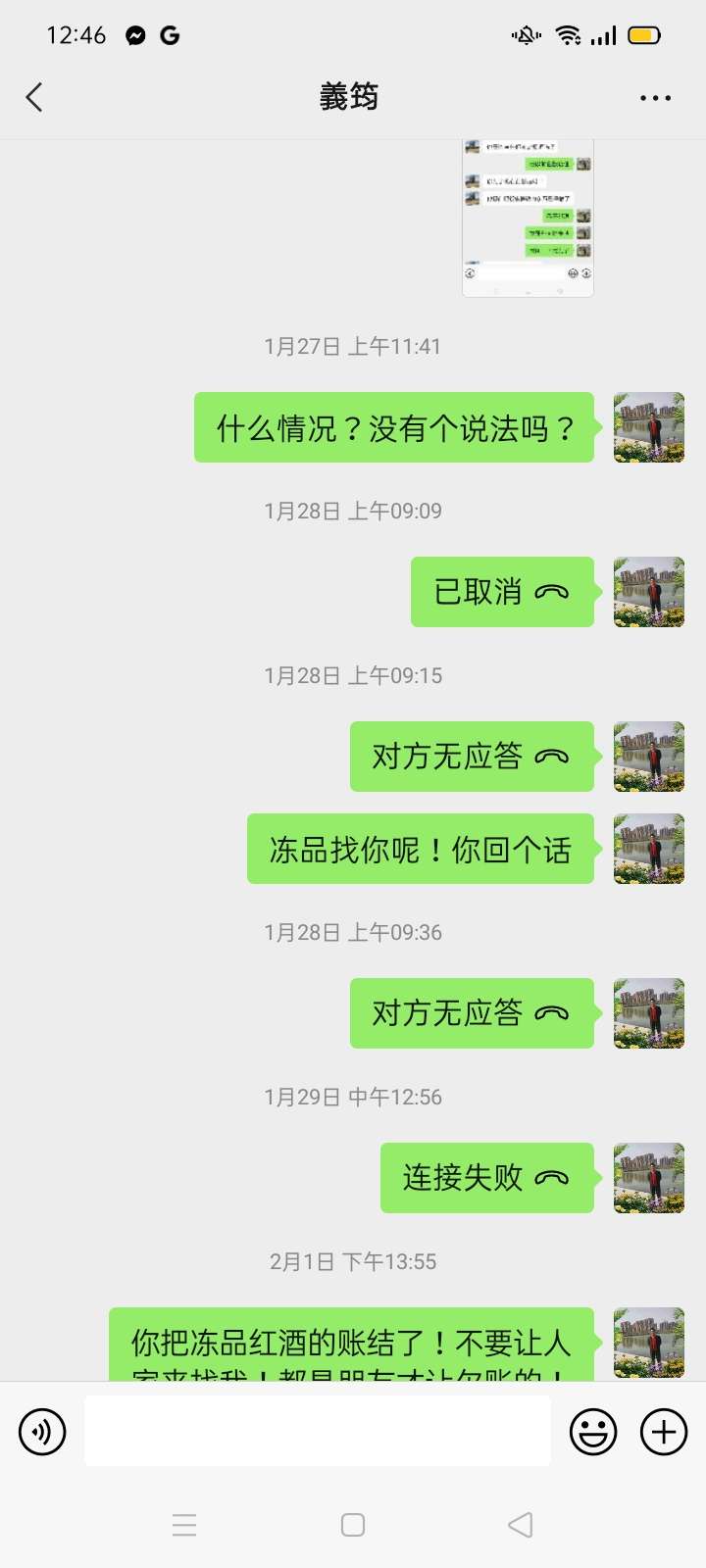Open the screenshot image sent in chat

528,218
